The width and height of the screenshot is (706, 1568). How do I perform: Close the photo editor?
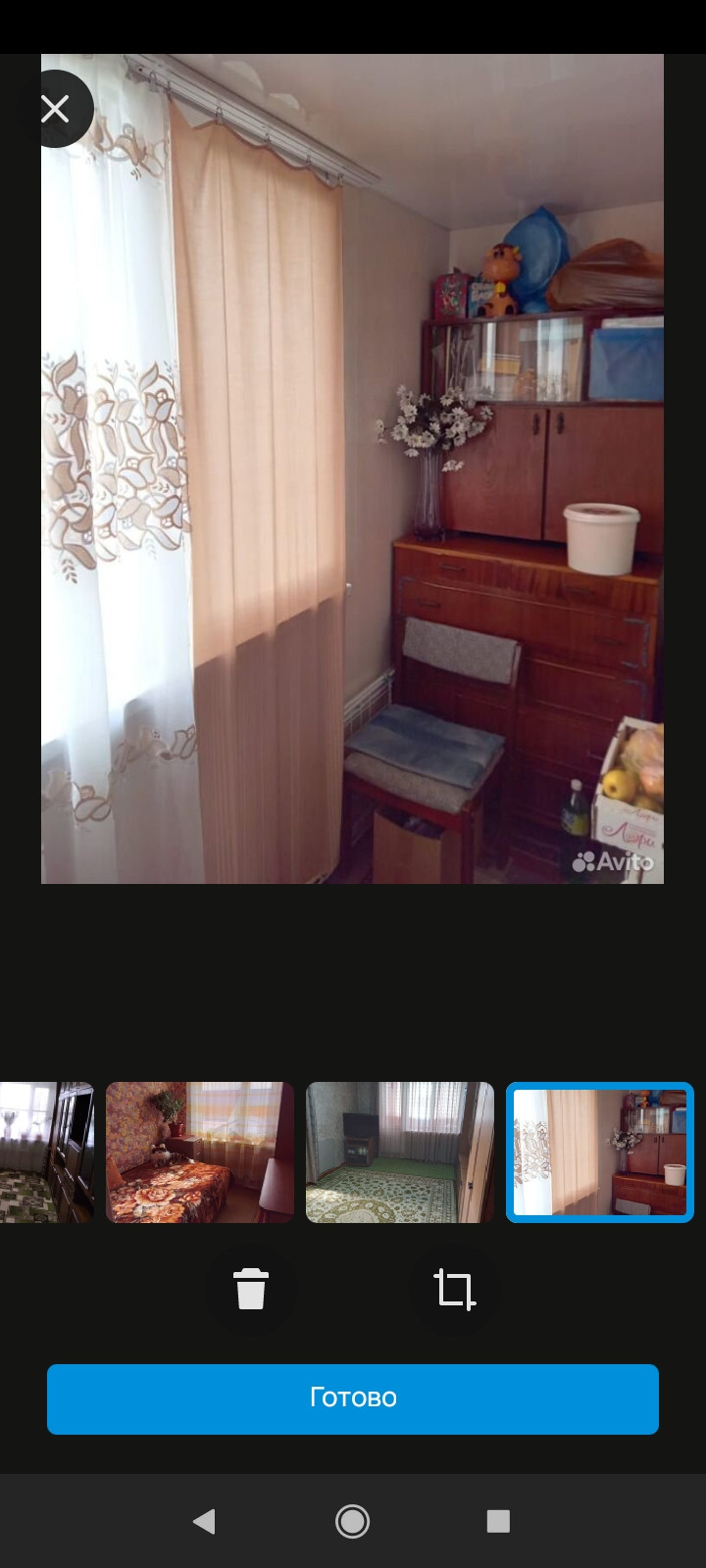55,109
